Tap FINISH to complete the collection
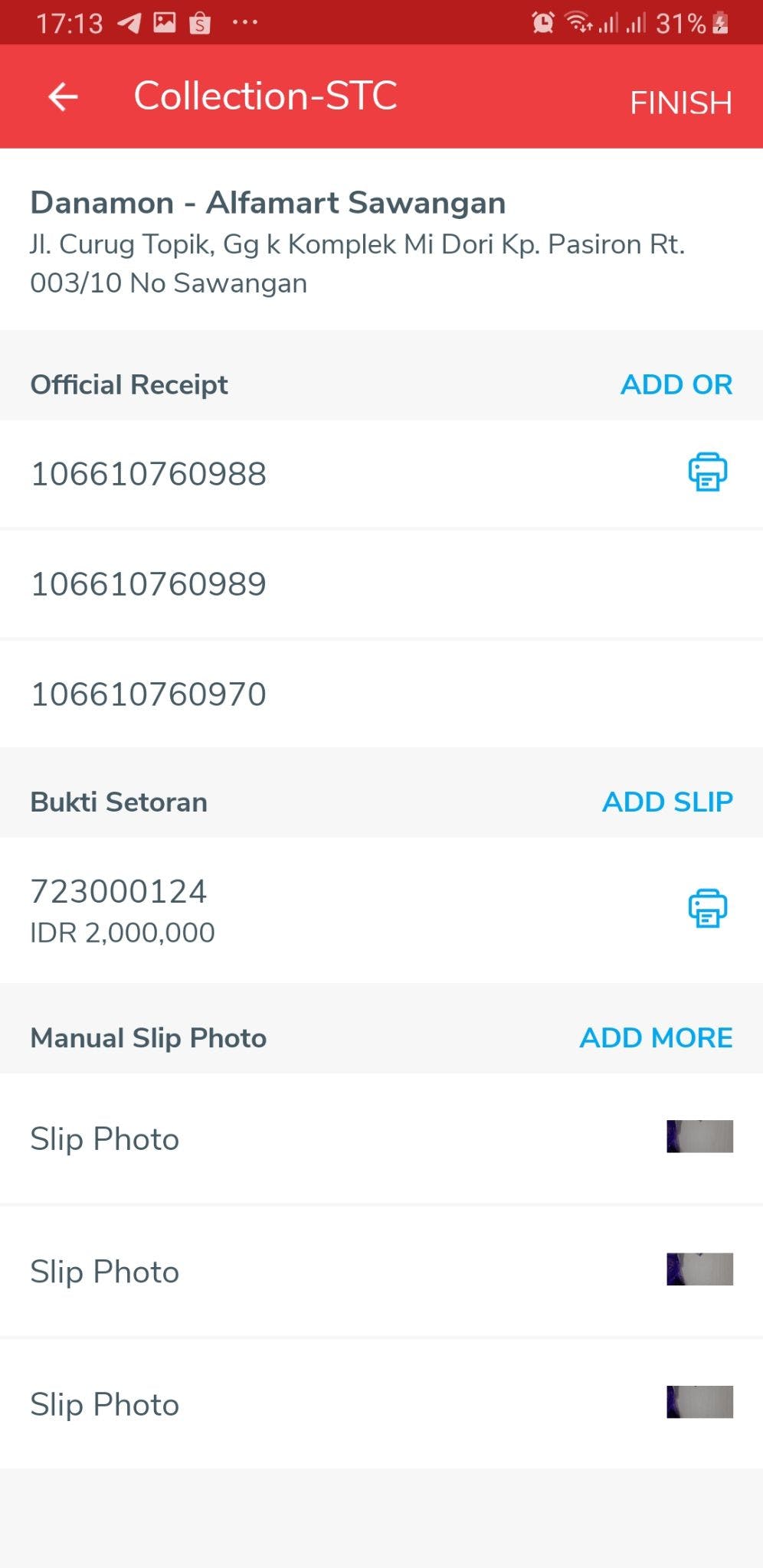This screenshot has width=763, height=1568. 680,103
